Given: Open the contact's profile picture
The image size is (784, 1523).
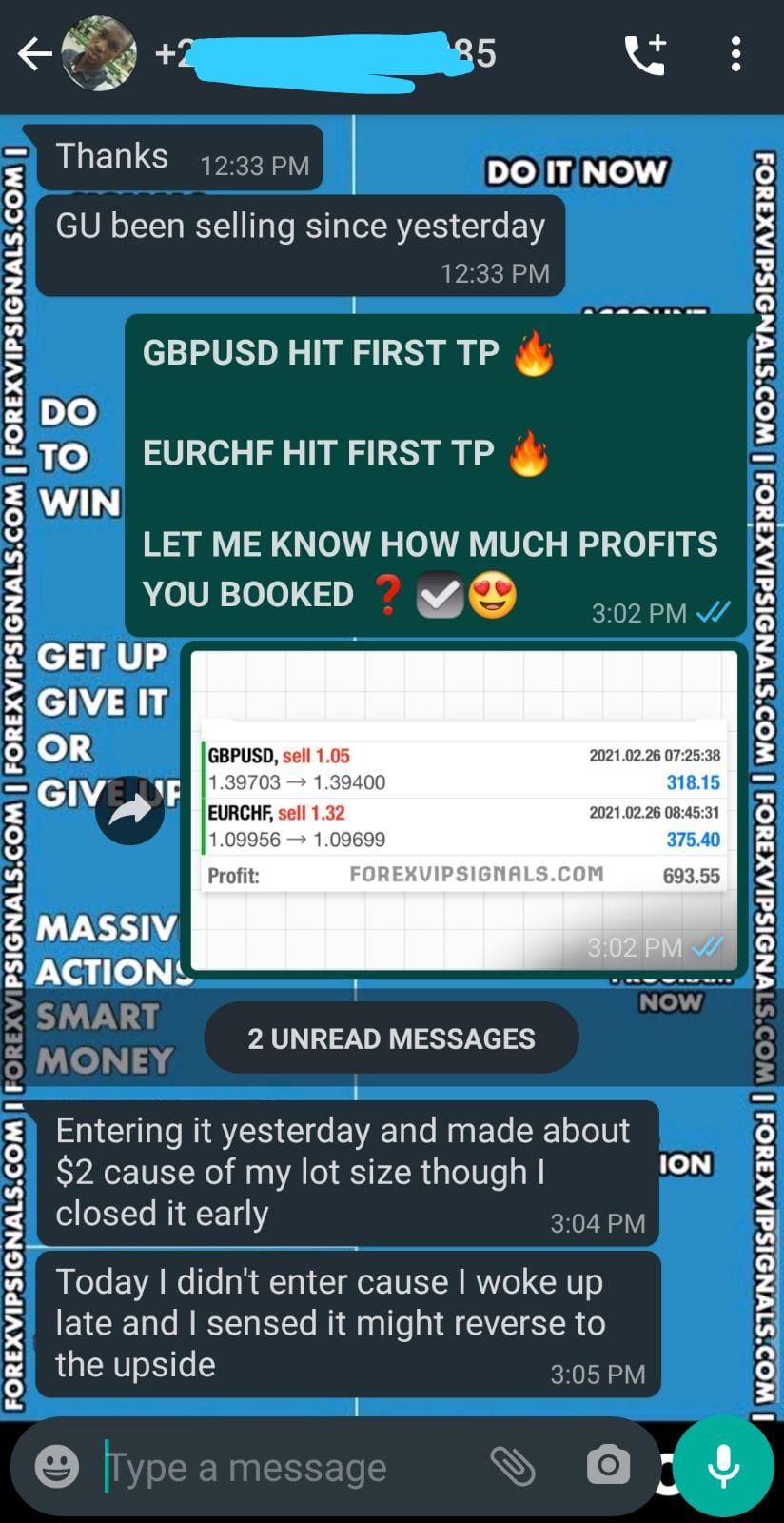Looking at the screenshot, I should [x=99, y=54].
